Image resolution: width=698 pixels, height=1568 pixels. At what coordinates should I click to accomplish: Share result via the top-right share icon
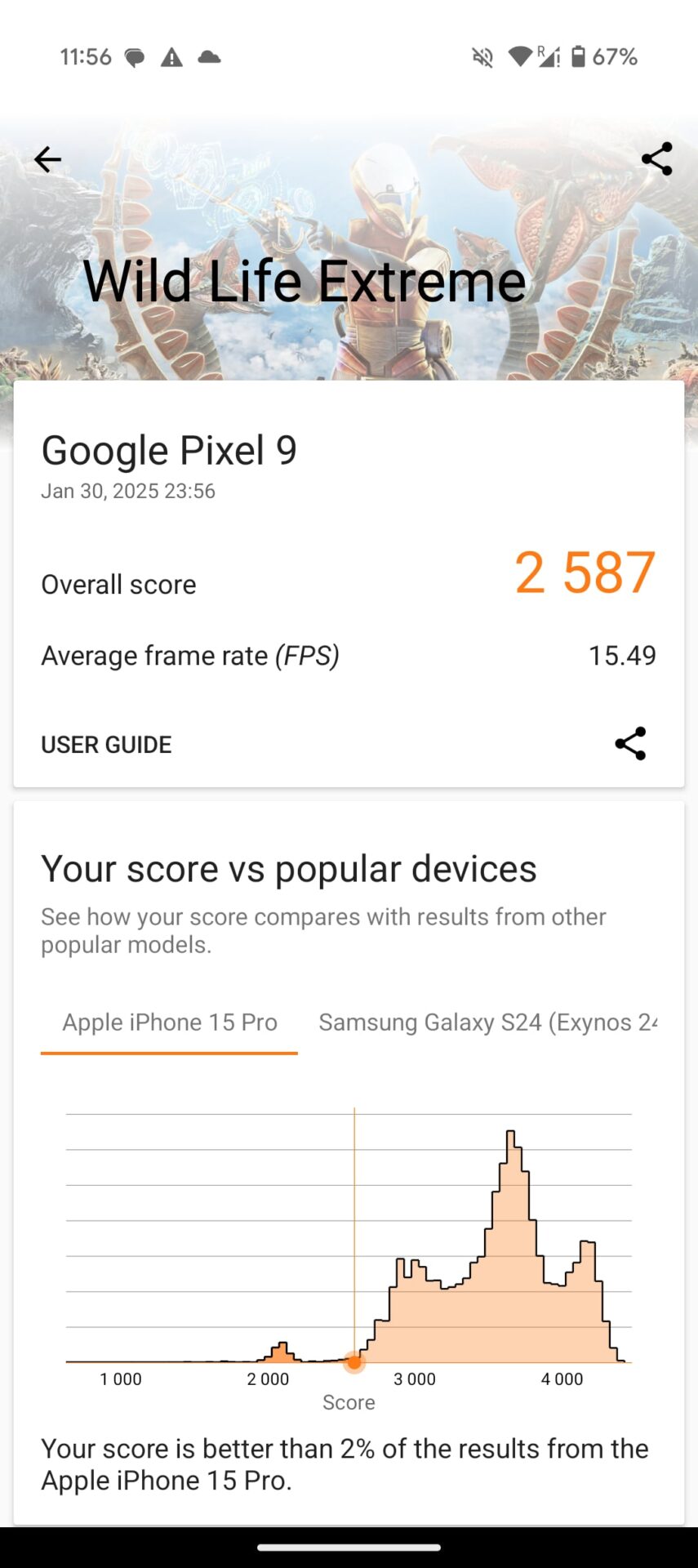[x=656, y=159]
